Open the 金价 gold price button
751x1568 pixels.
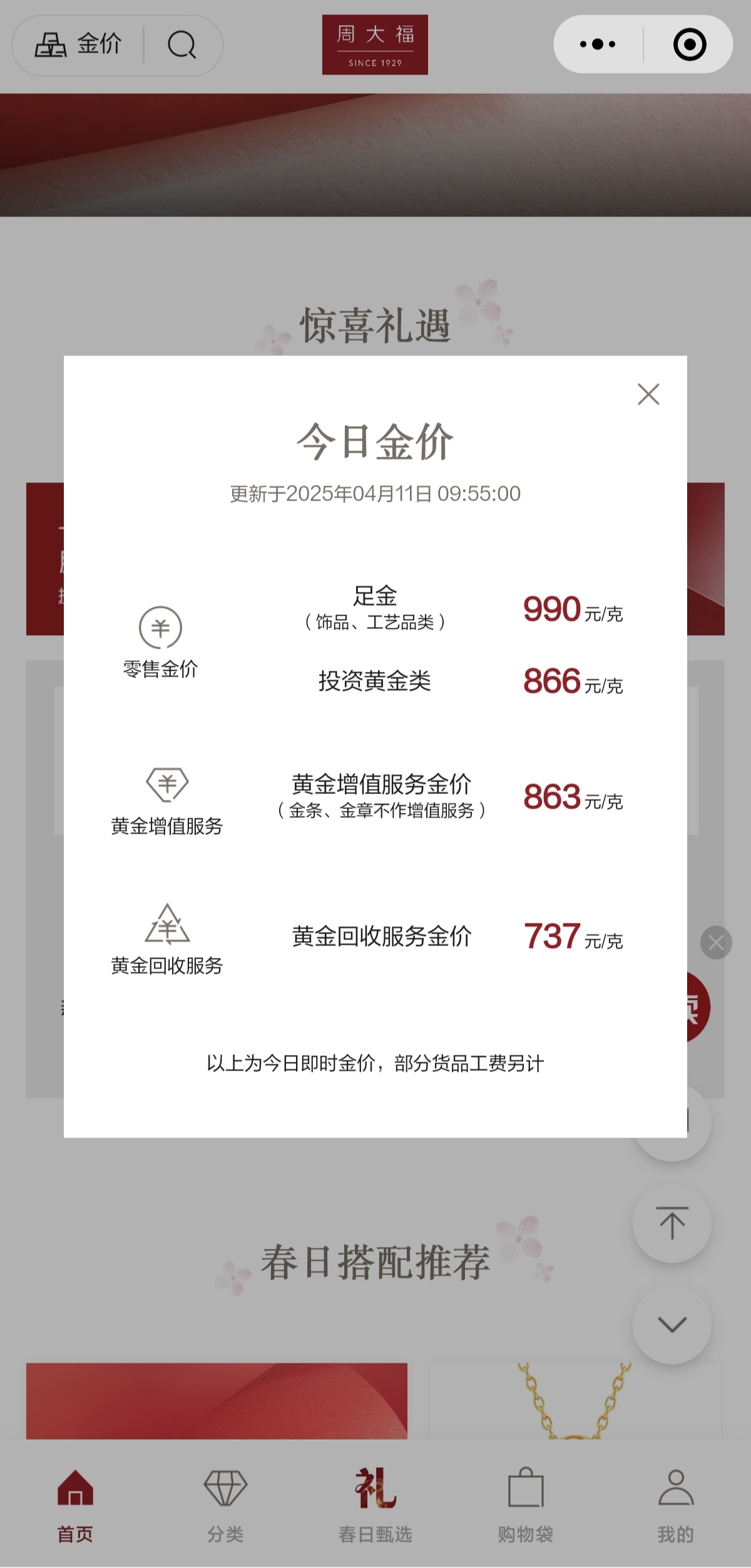coord(79,45)
